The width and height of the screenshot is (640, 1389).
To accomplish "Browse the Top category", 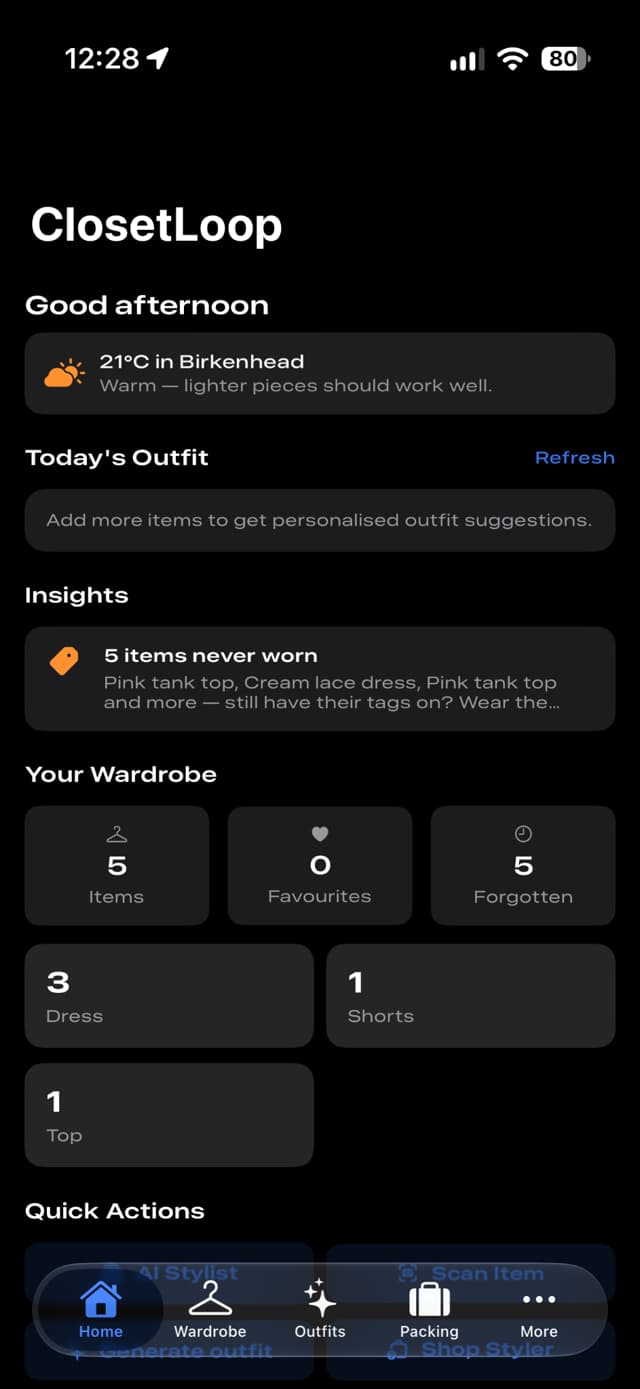I will pyautogui.click(x=169, y=1115).
